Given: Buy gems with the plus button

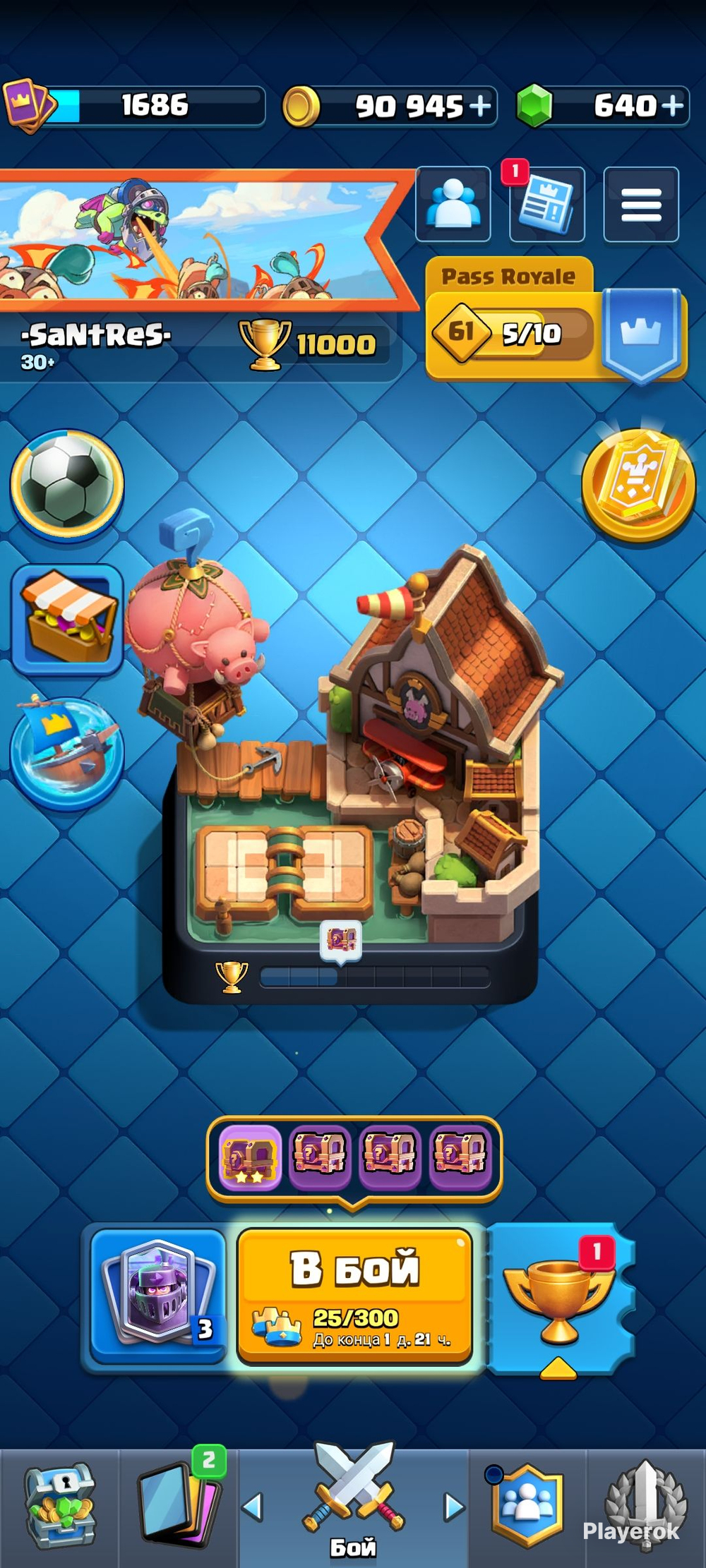Looking at the screenshot, I should coord(673,107).
